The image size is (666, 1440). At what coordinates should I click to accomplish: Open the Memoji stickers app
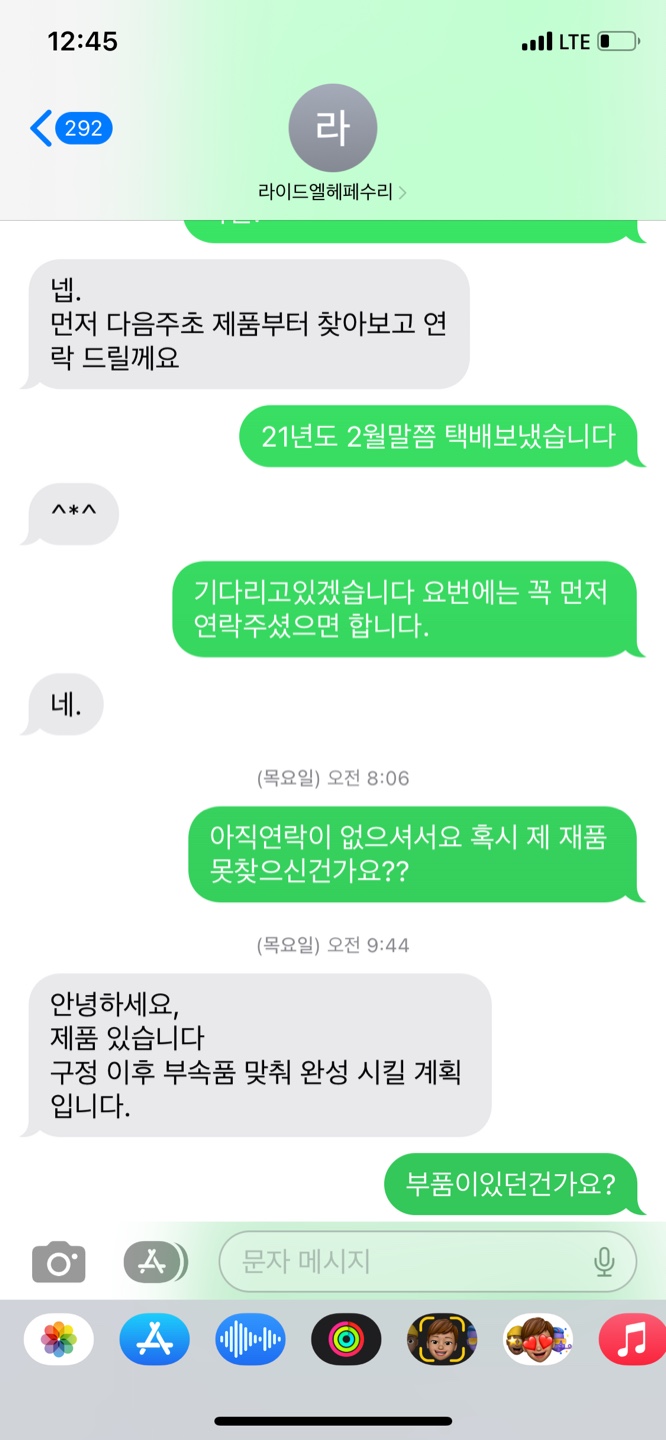click(537, 1340)
